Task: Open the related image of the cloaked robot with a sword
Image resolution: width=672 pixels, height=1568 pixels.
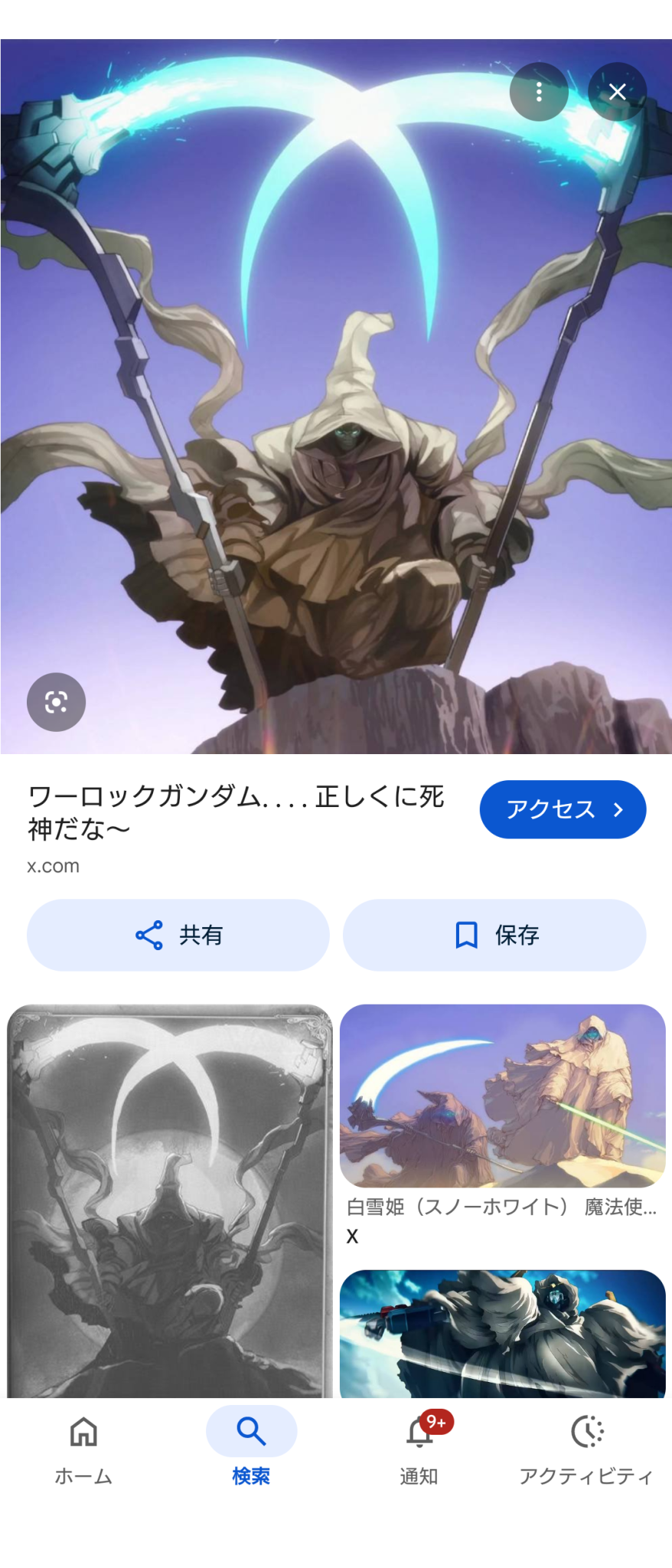Action: tap(502, 1333)
